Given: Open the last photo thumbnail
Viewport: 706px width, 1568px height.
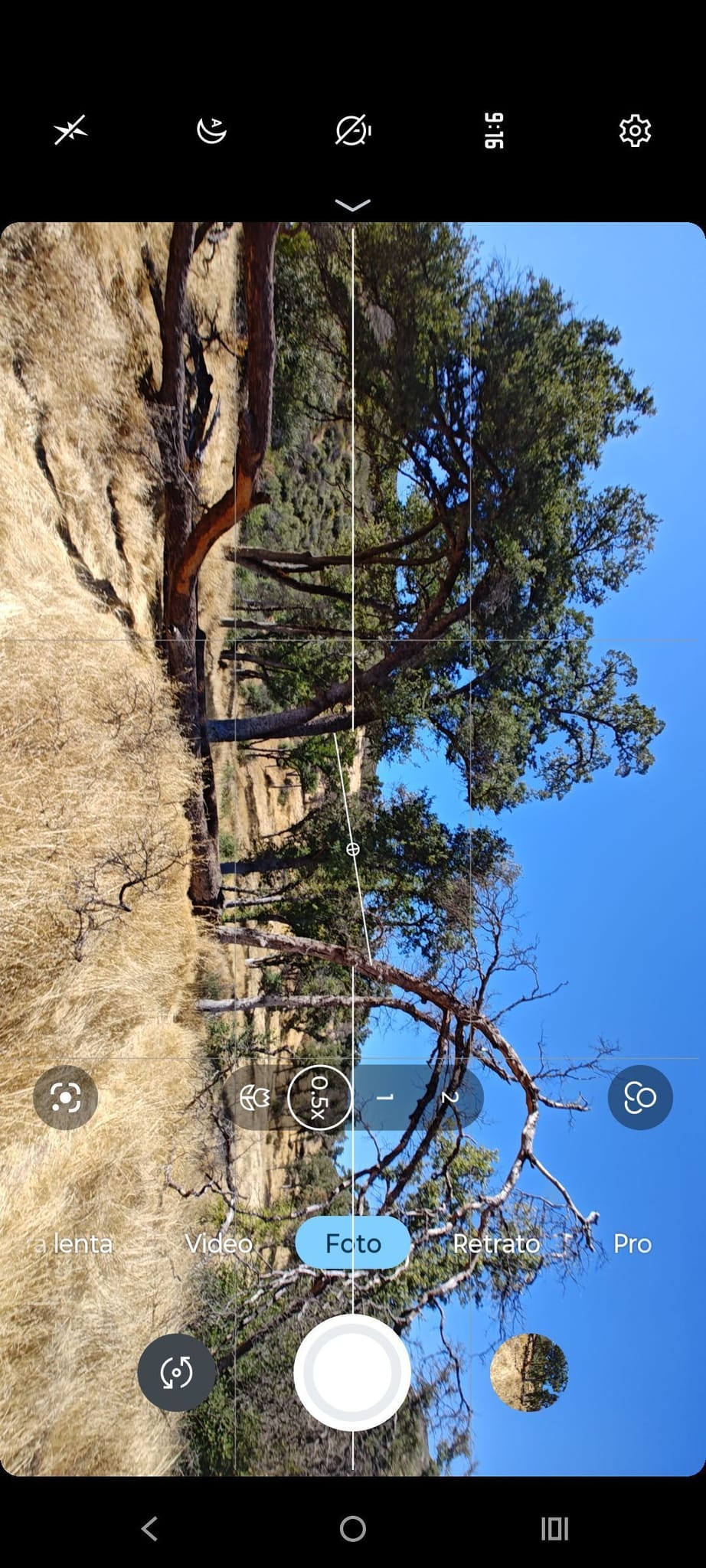Looking at the screenshot, I should 528,1373.
